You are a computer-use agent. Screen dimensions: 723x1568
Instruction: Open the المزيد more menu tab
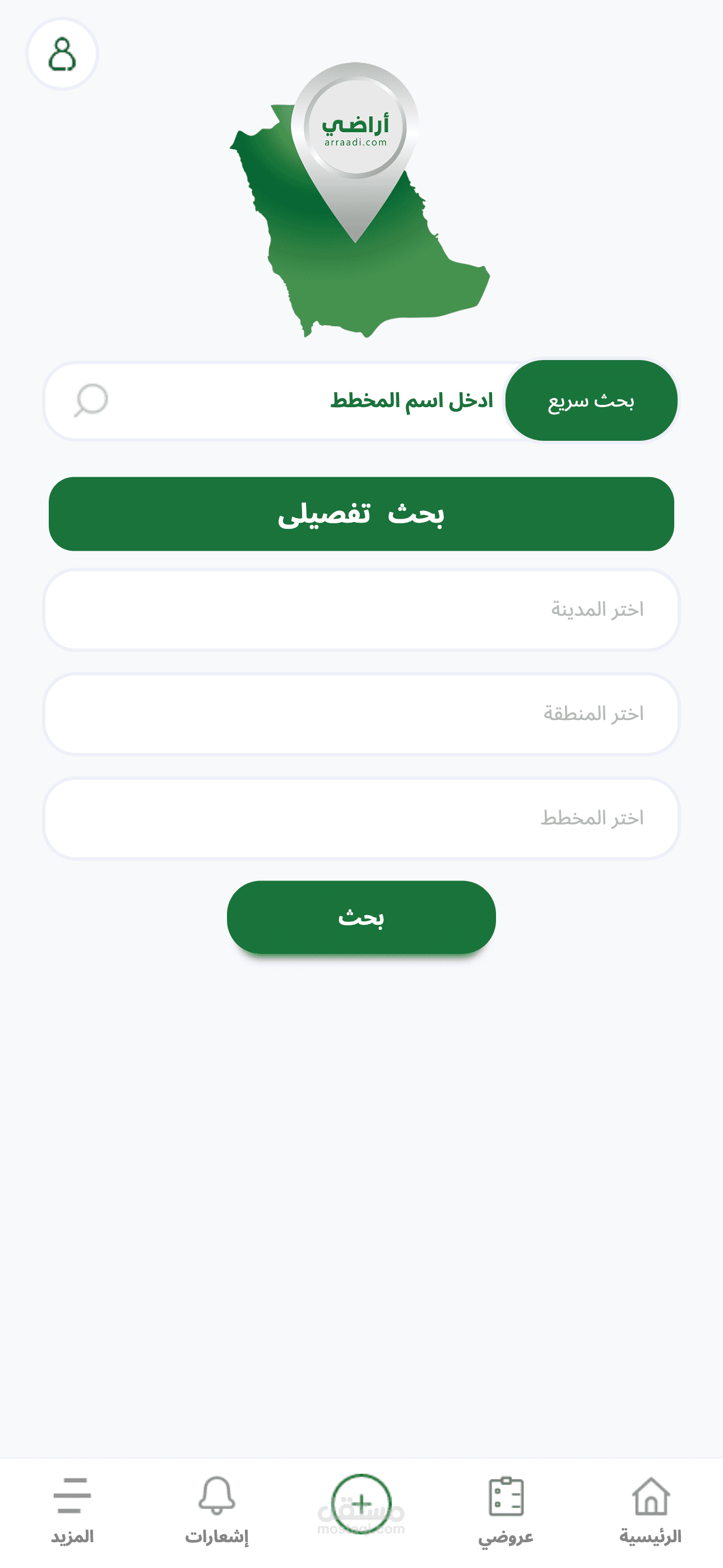[72, 1510]
